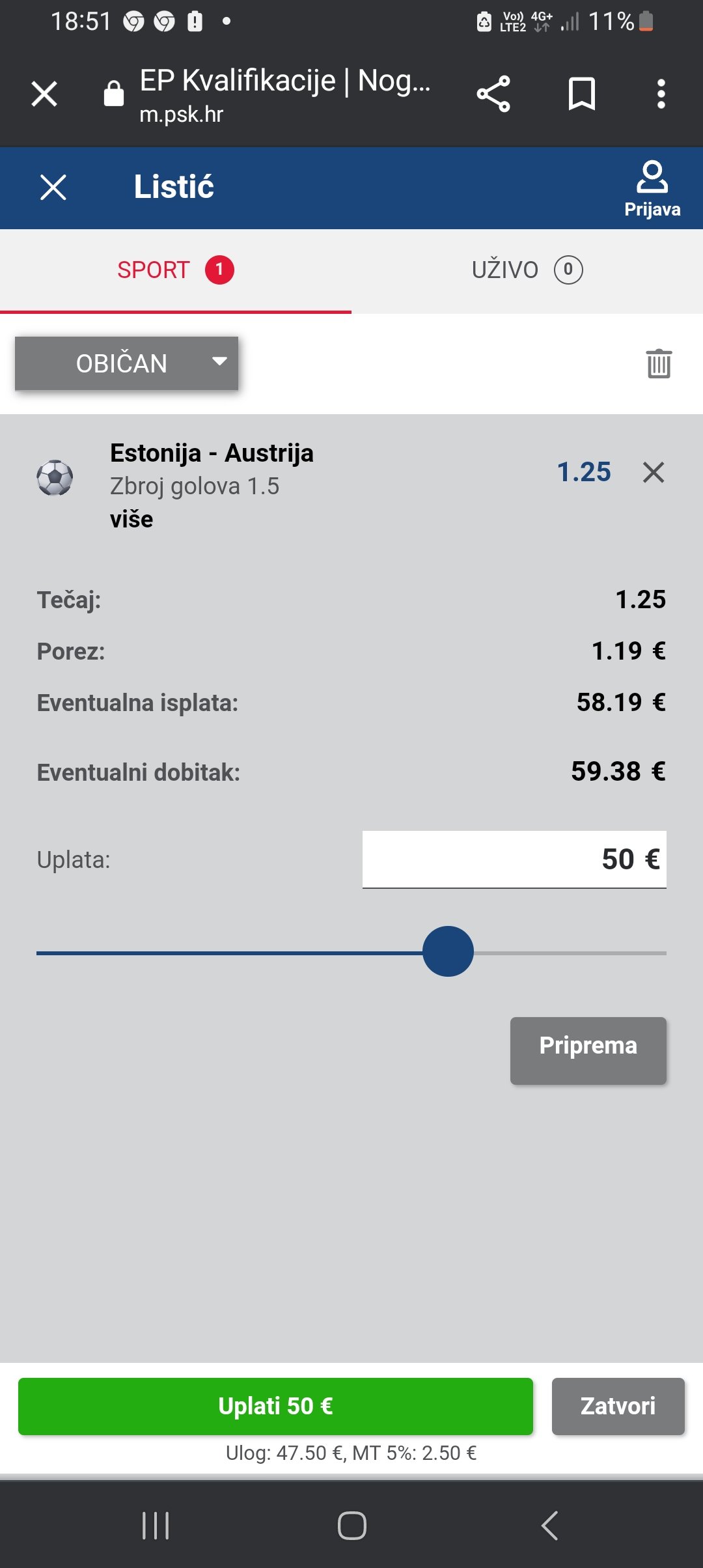Viewport: 703px width, 1568px height.
Task: Select the SPORT tab
Action: click(x=176, y=270)
